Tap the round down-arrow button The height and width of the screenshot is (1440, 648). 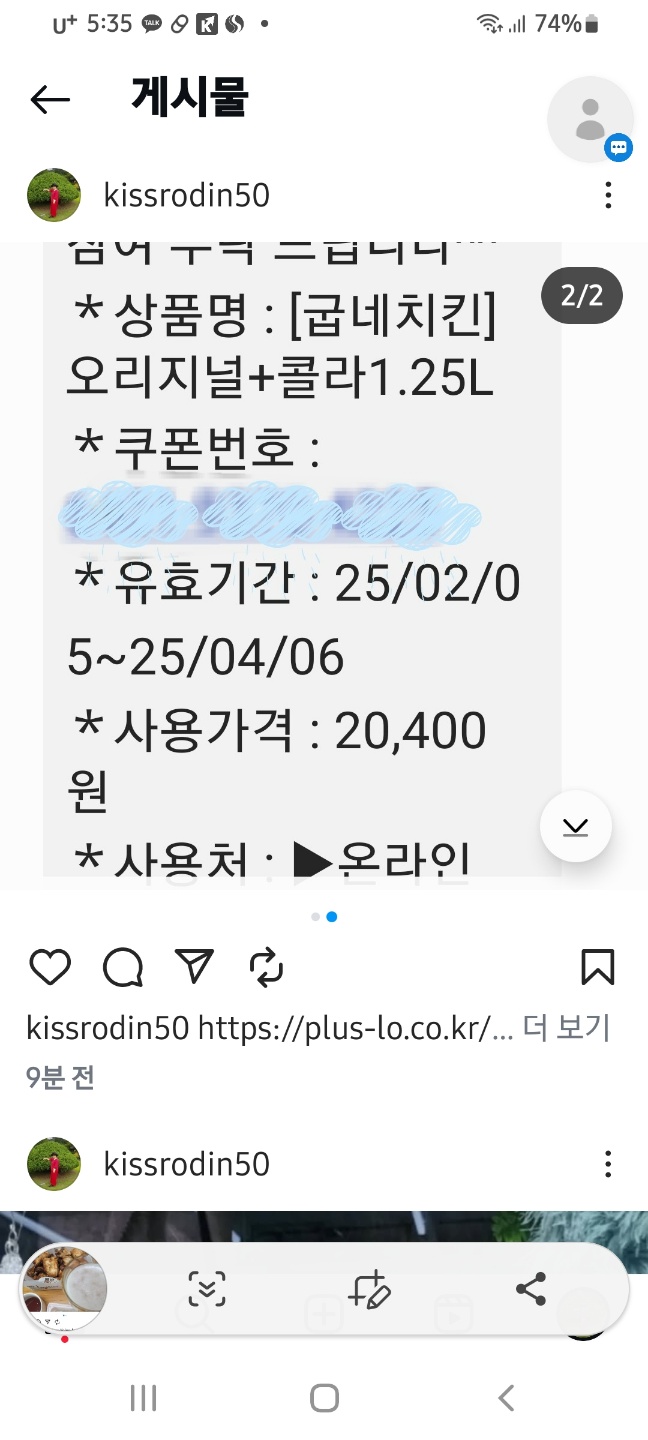tap(575, 826)
